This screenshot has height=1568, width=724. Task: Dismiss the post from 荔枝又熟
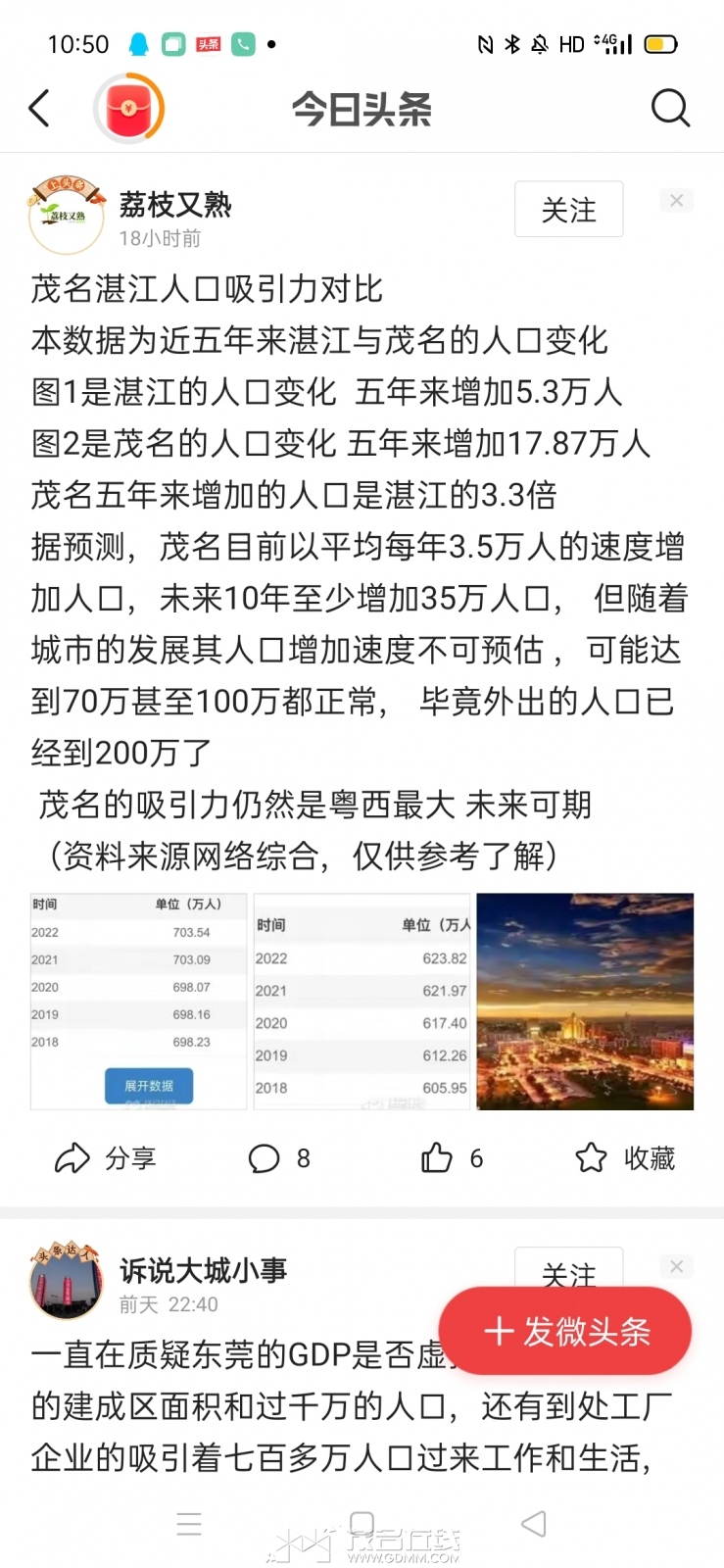tap(676, 200)
